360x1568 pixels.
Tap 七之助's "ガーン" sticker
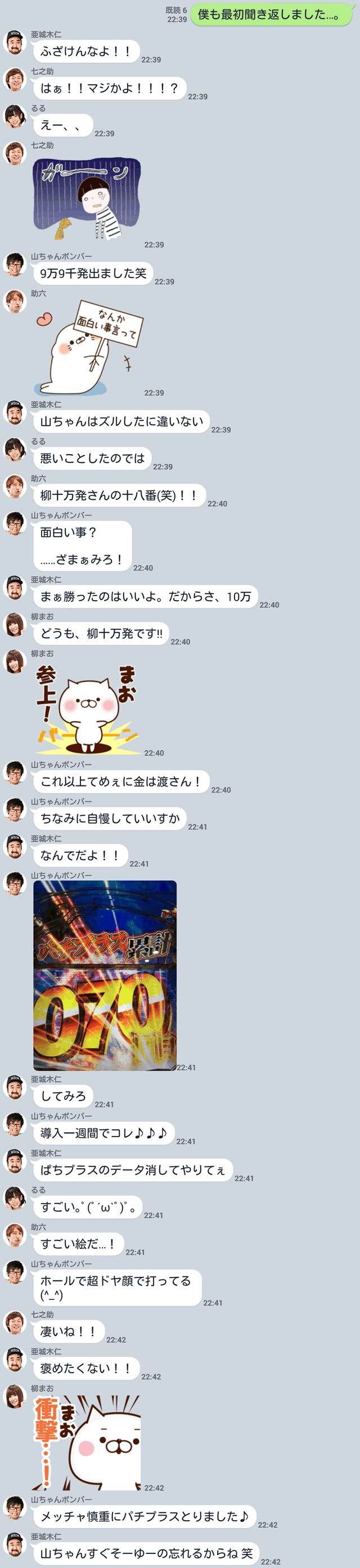[87, 199]
